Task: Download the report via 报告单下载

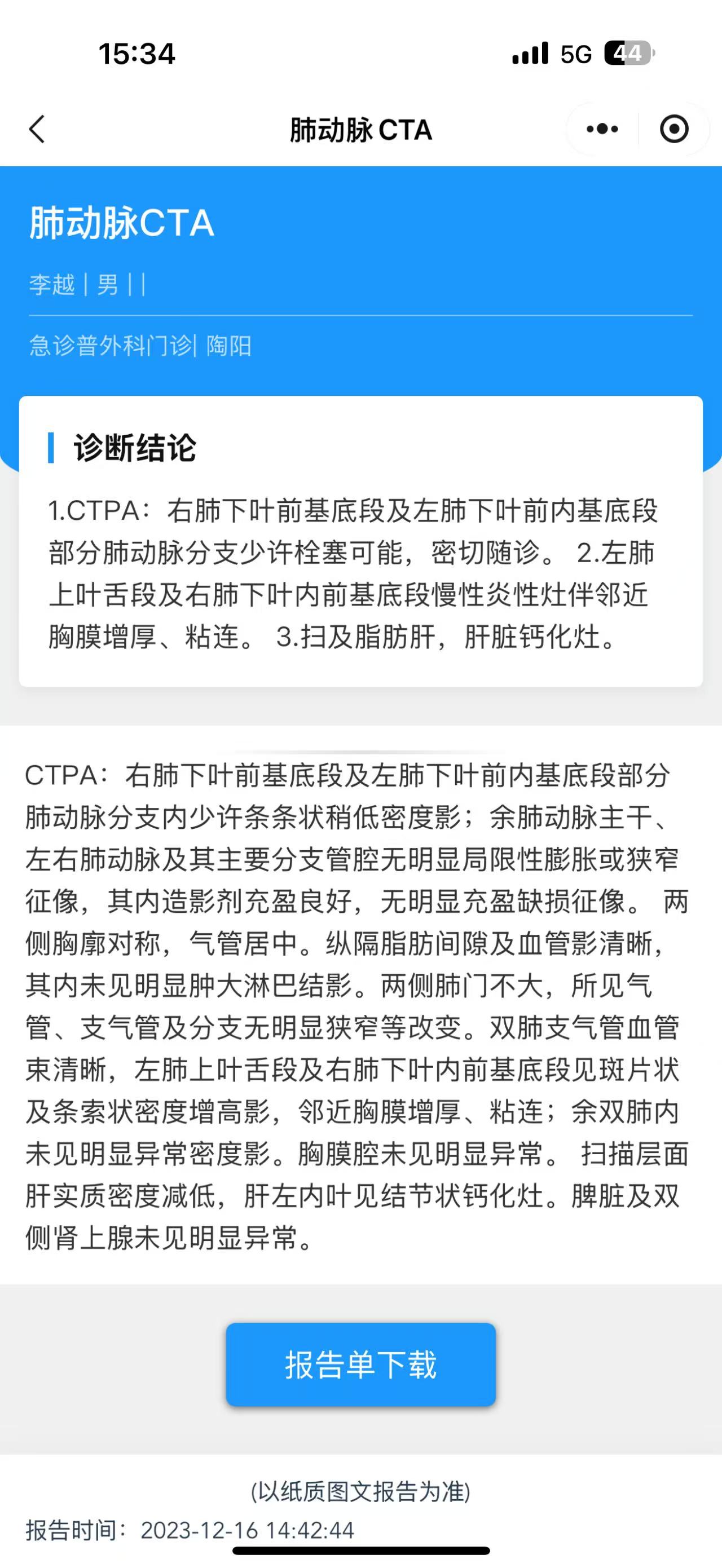Action: click(x=360, y=1364)
